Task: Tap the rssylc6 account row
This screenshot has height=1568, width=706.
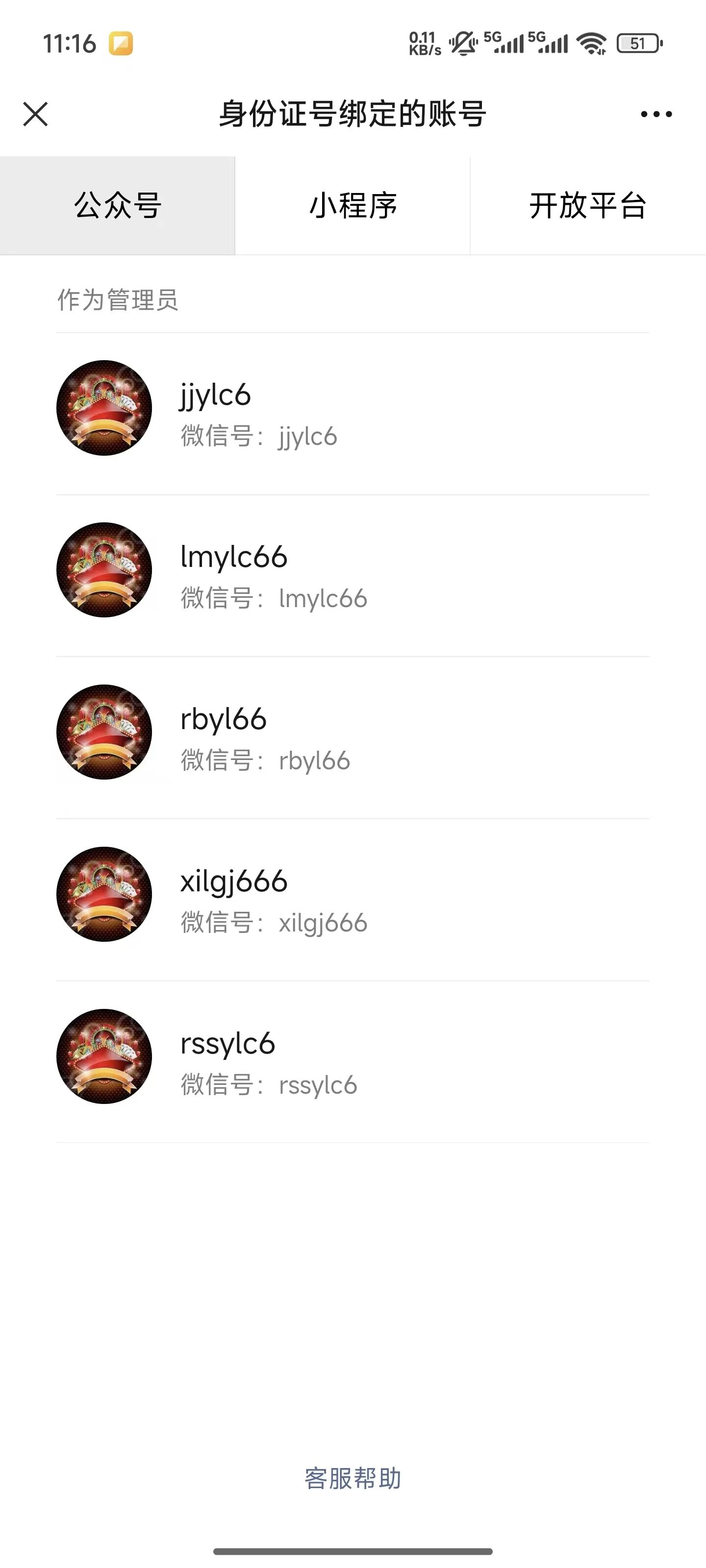Action: pyautogui.click(x=353, y=1061)
